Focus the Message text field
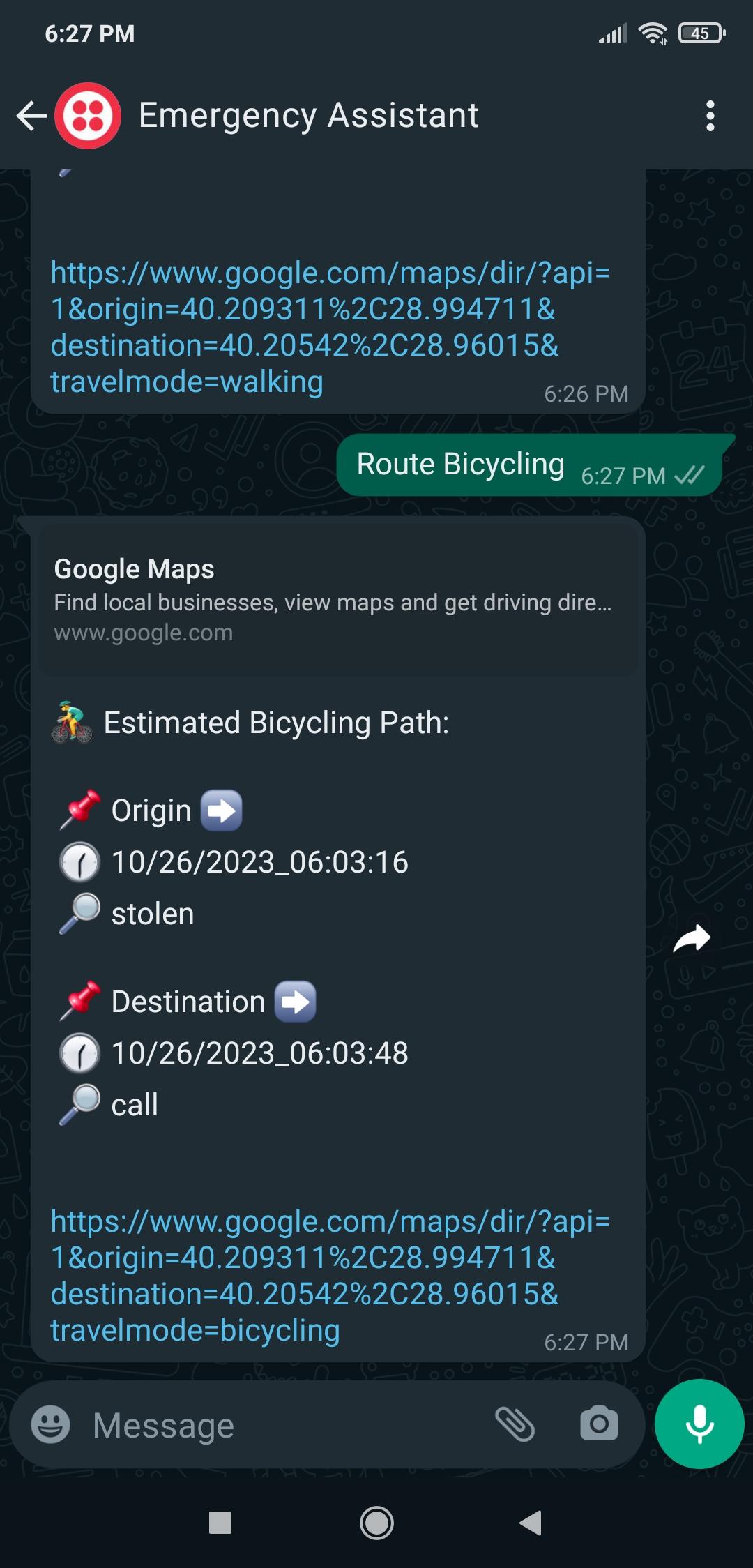 pos(279,1425)
